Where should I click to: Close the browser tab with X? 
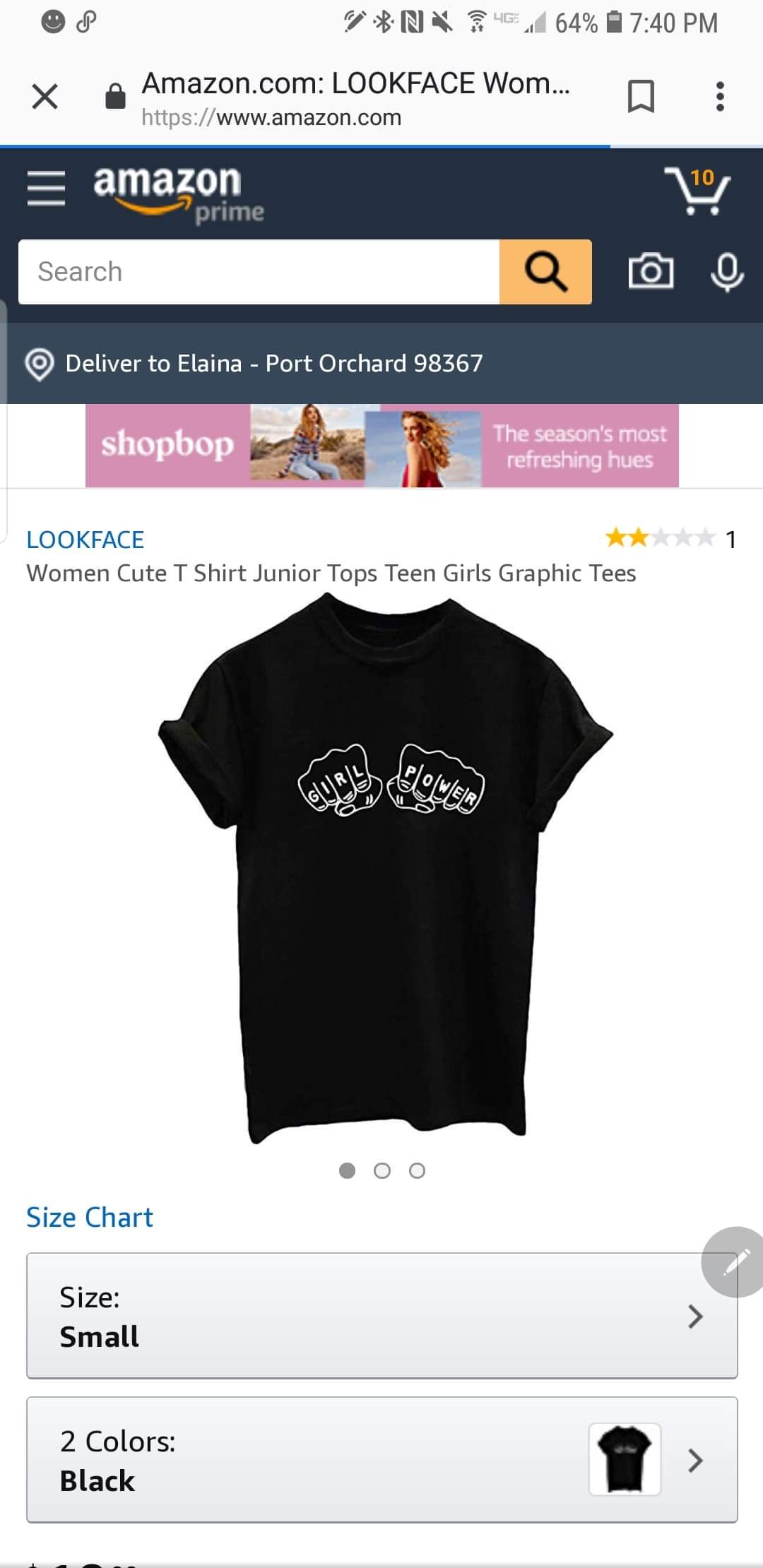45,96
